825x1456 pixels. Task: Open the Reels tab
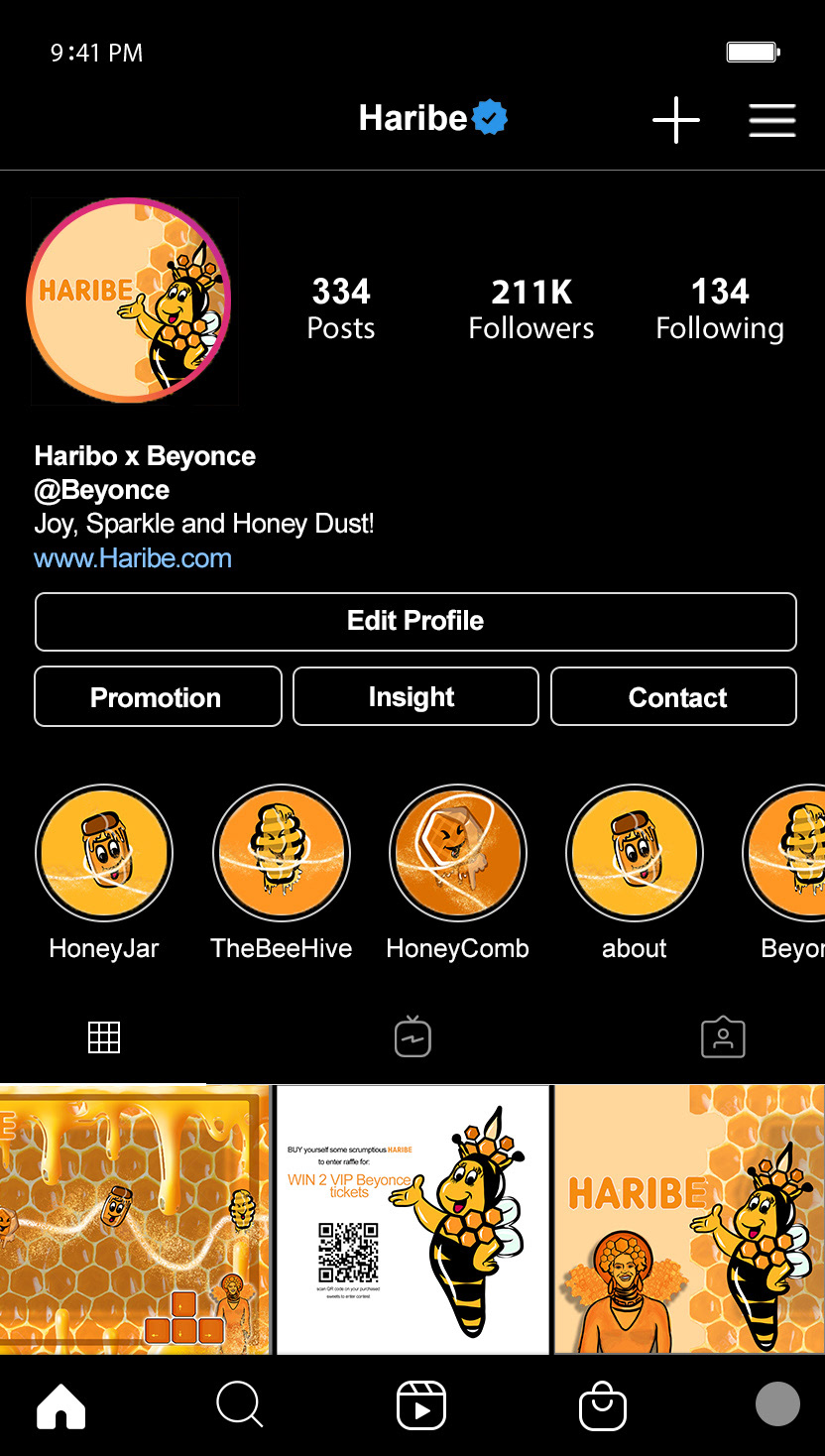pos(421,1406)
